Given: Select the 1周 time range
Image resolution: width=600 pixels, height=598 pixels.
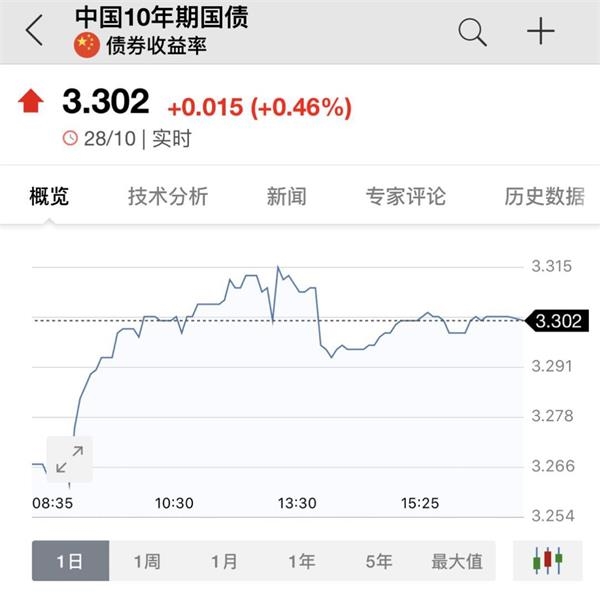Looking at the screenshot, I should coord(147,561).
